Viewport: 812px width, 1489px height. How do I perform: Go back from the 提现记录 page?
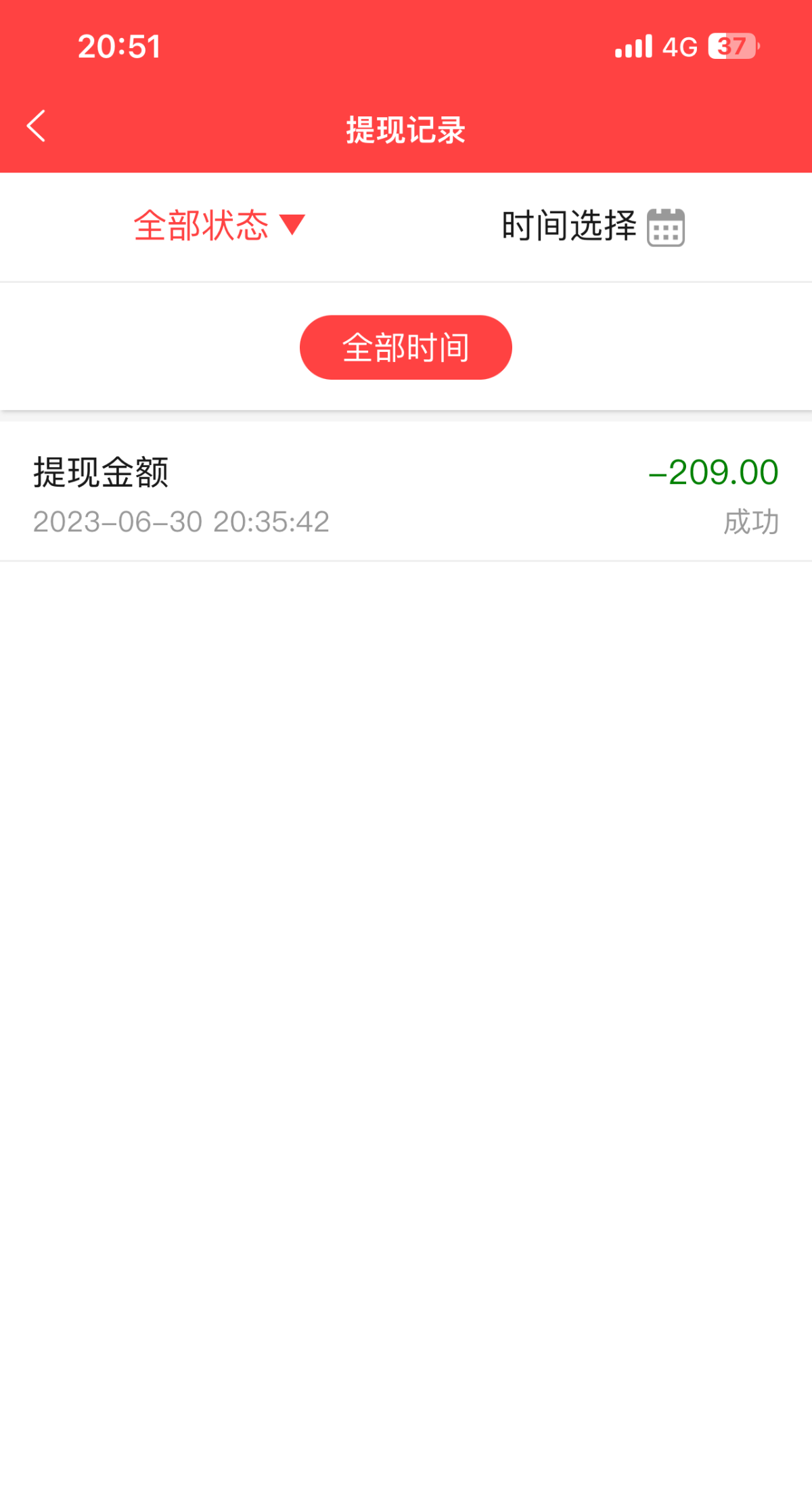coord(37,127)
